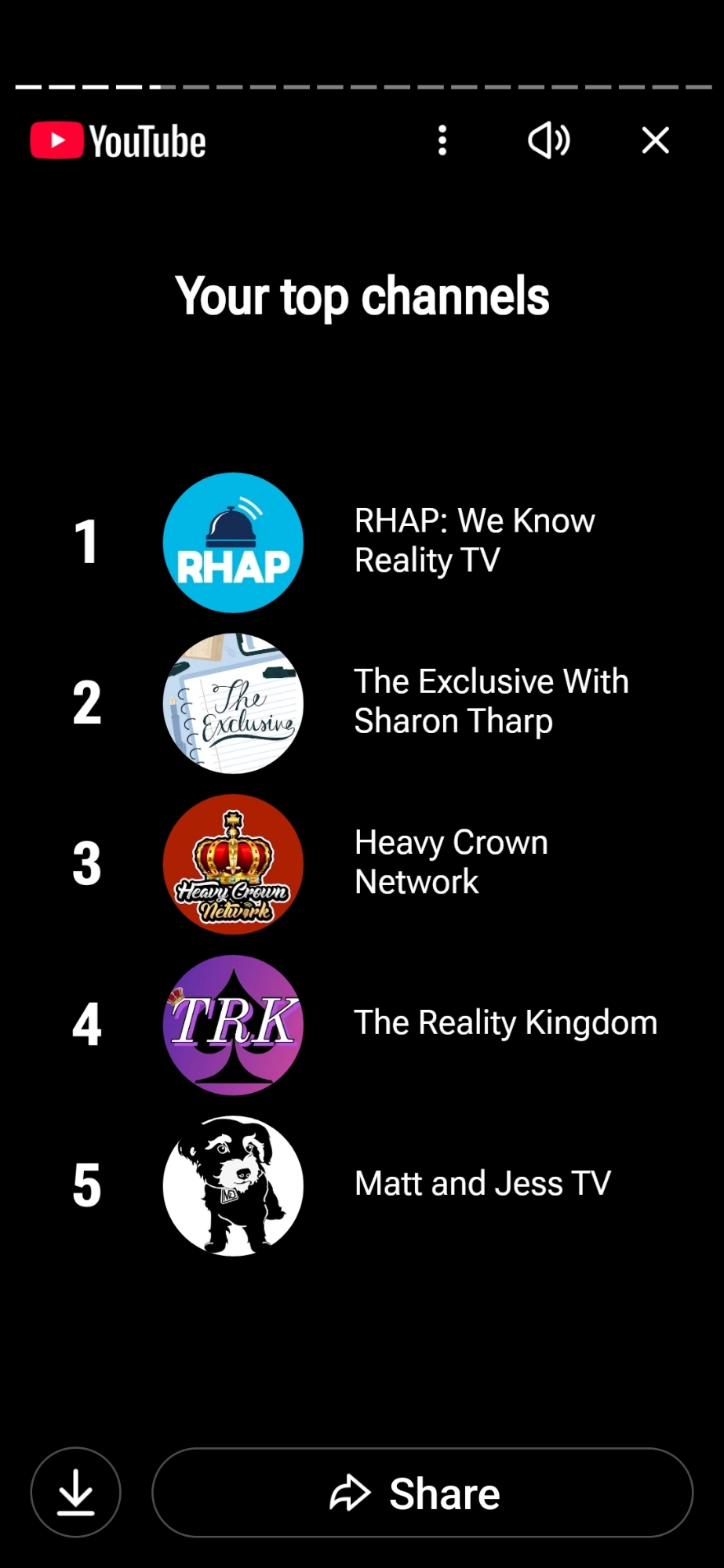This screenshot has width=724, height=1568.
Task: Mute the recap sound
Action: click(x=548, y=140)
